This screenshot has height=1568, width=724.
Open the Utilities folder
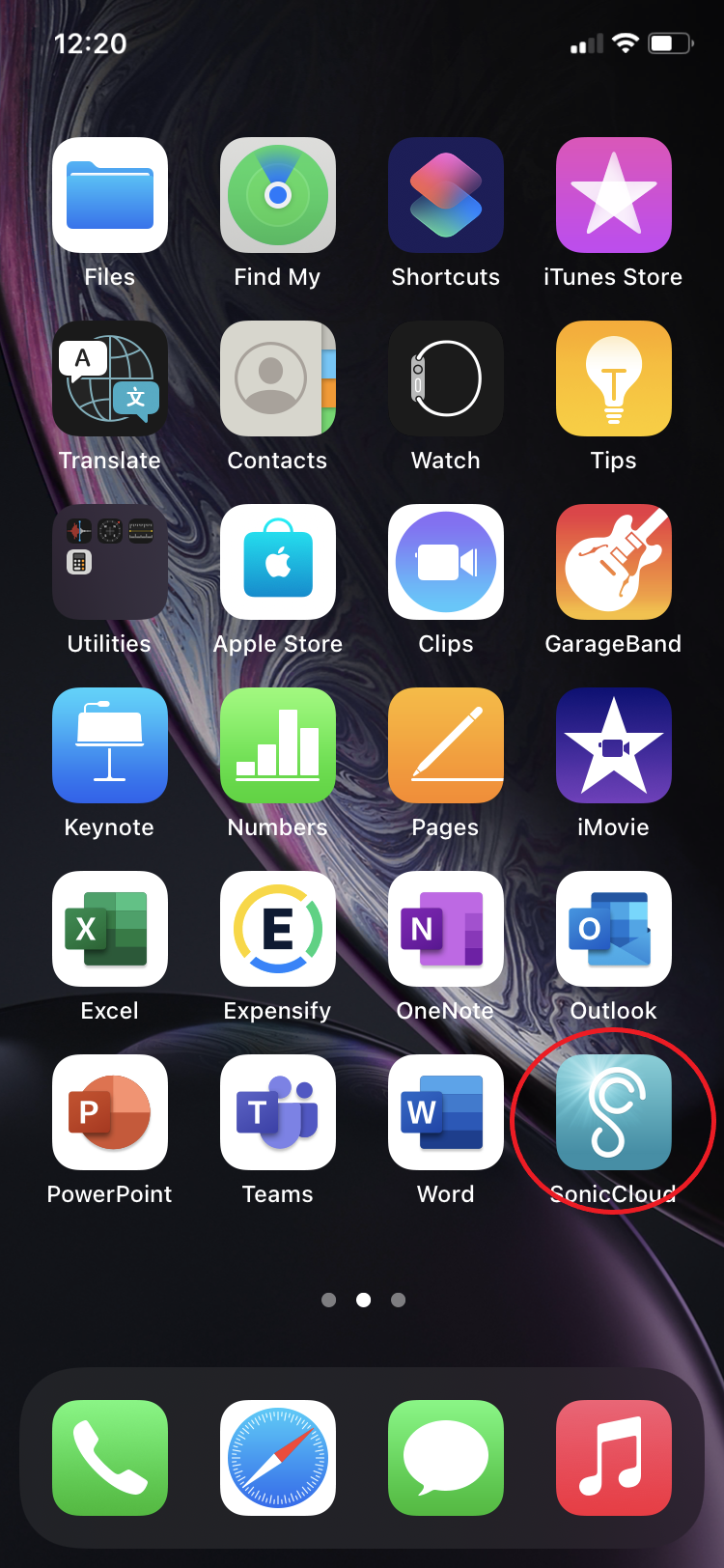(x=110, y=562)
